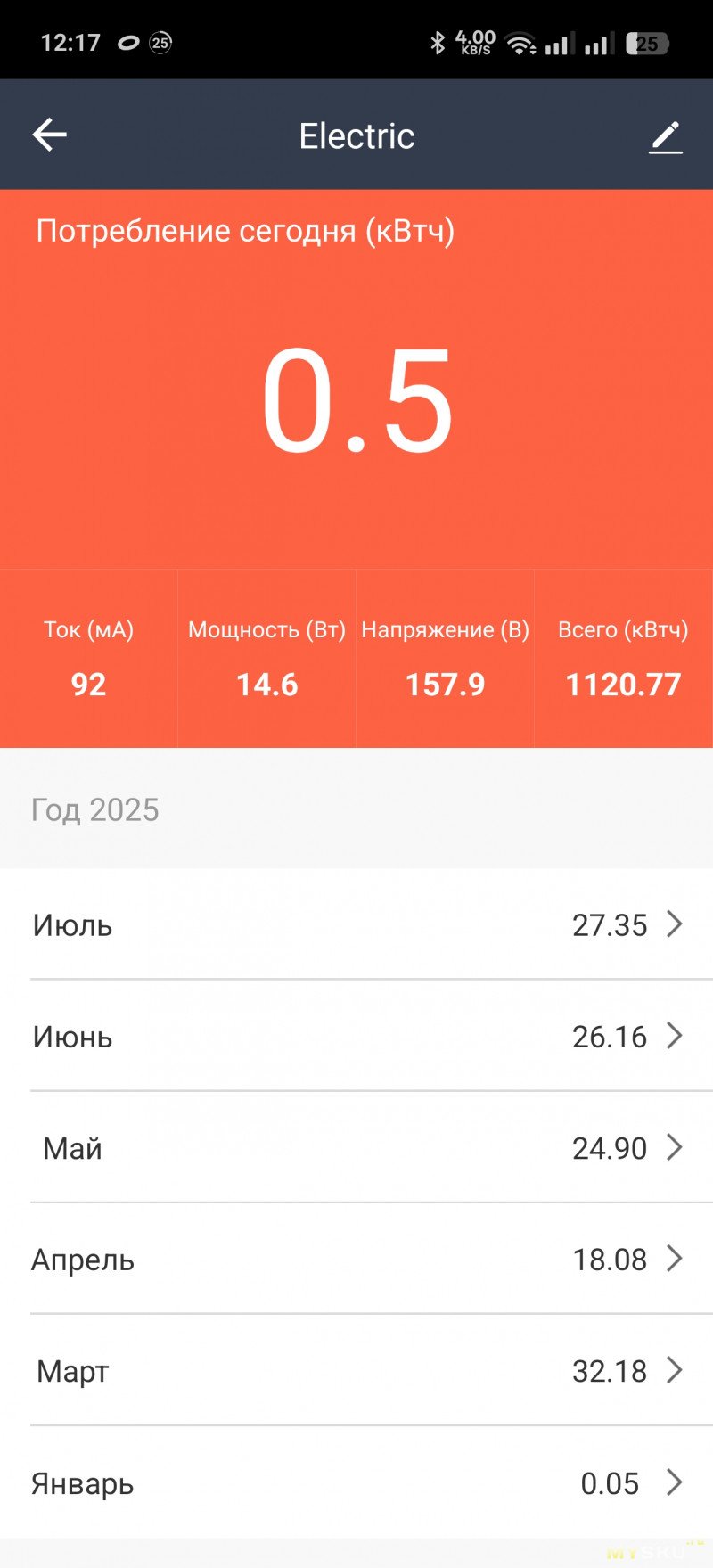Open July (Июль) consumption details
The width and height of the screenshot is (713, 1568).
tap(356, 924)
